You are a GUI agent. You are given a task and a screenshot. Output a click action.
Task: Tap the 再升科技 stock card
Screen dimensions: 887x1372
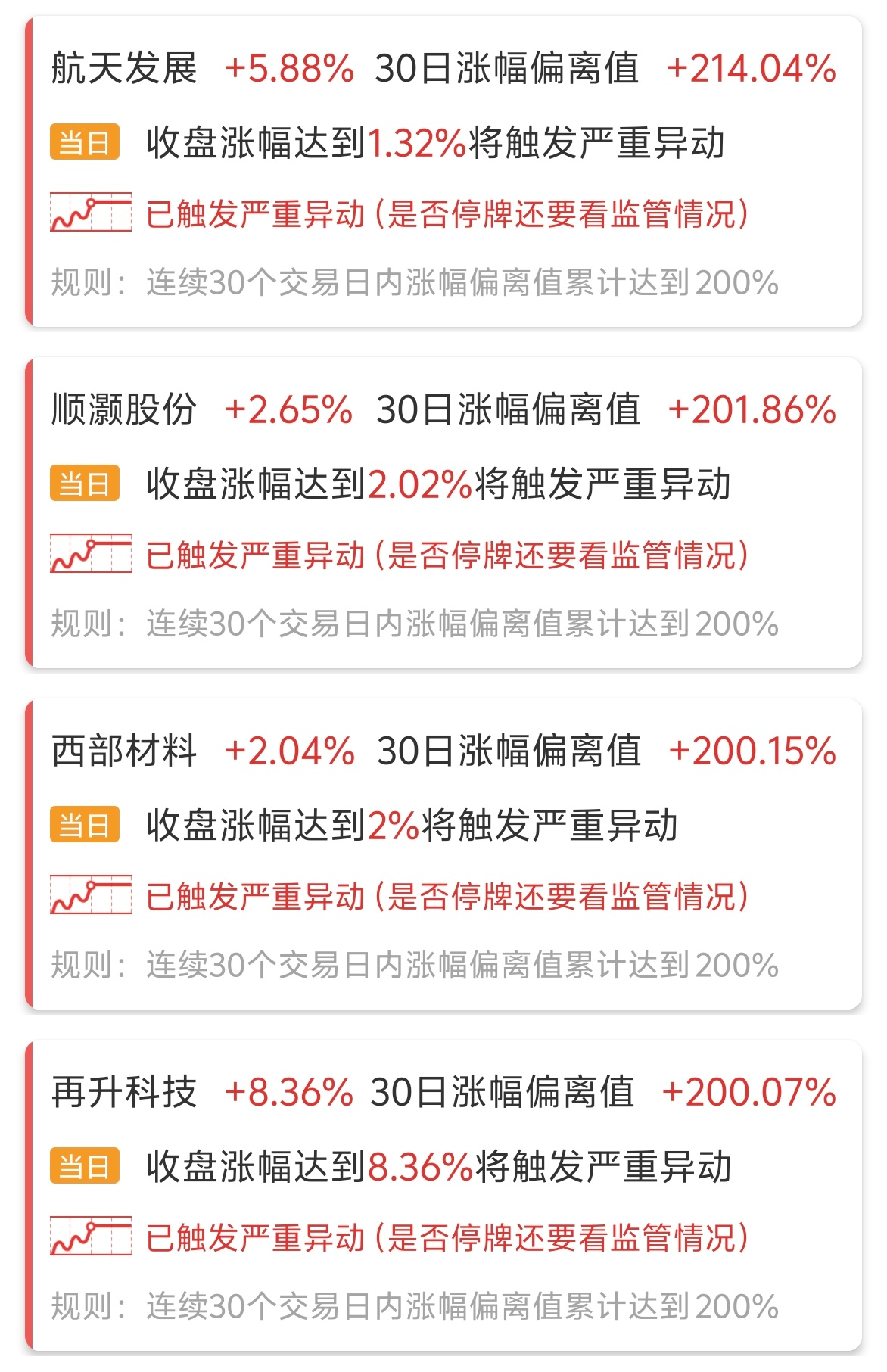(x=443, y=1196)
